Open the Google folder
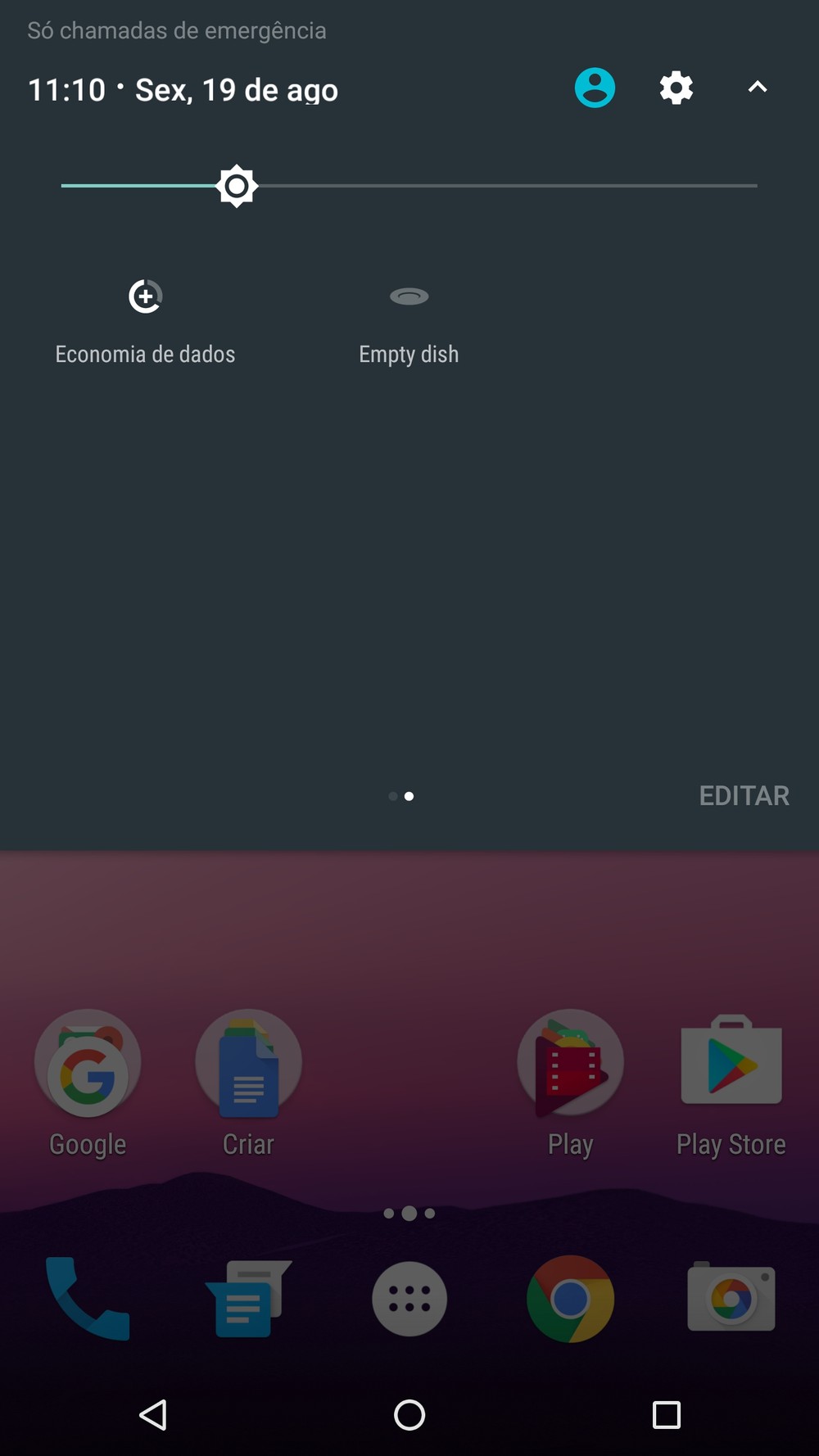Screen dimensions: 819x1456 point(88,1083)
